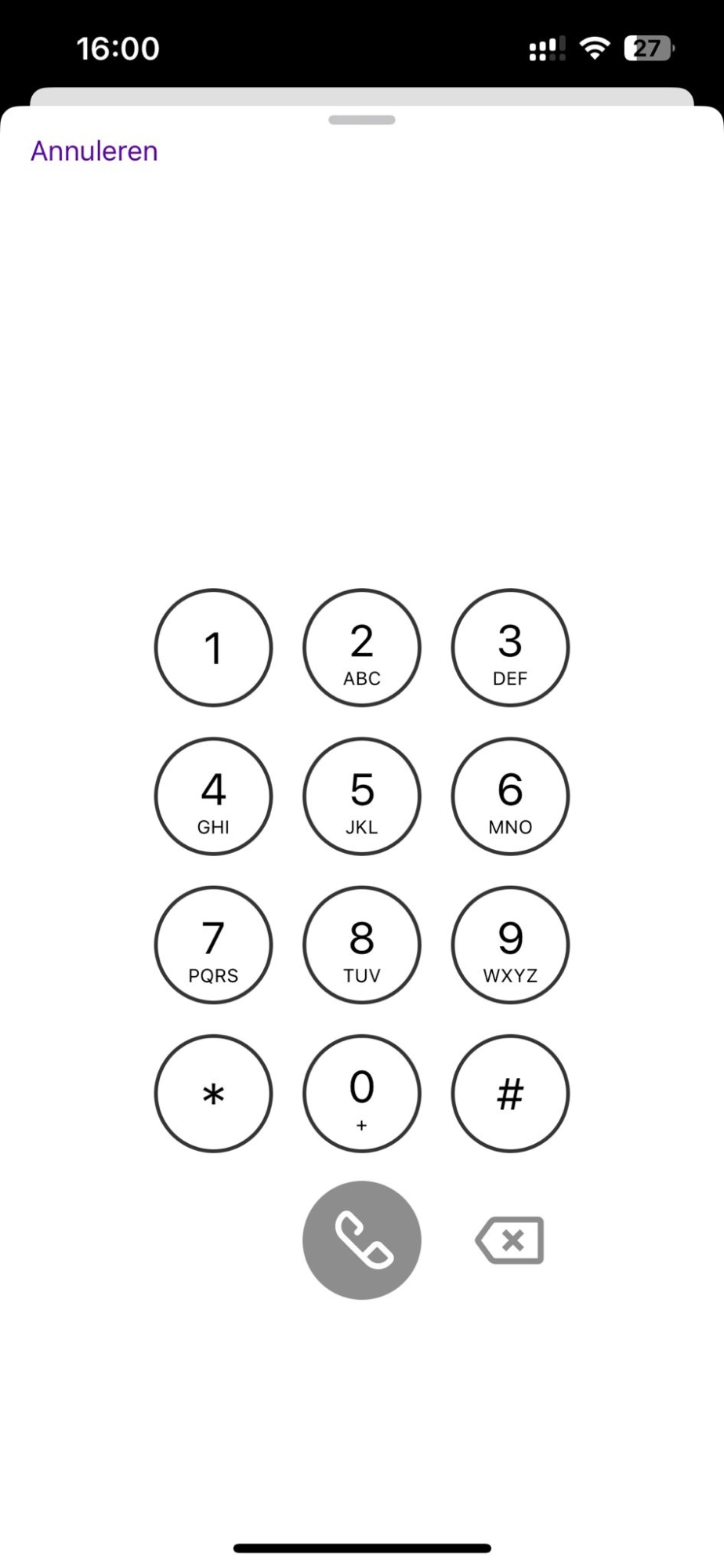Enter the 2 ABC key
The height and width of the screenshot is (1568, 724).
[x=362, y=648]
